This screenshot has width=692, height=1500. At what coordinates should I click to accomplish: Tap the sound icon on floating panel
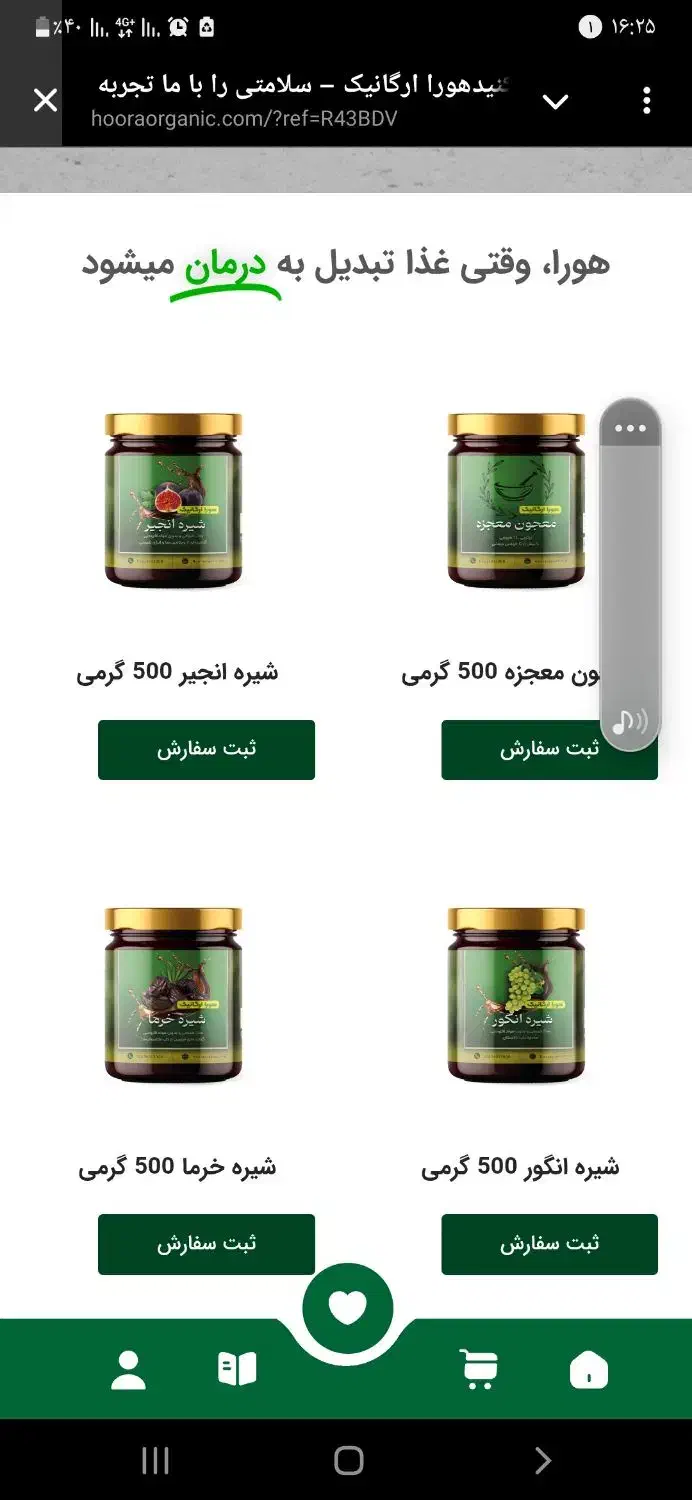tap(629, 721)
